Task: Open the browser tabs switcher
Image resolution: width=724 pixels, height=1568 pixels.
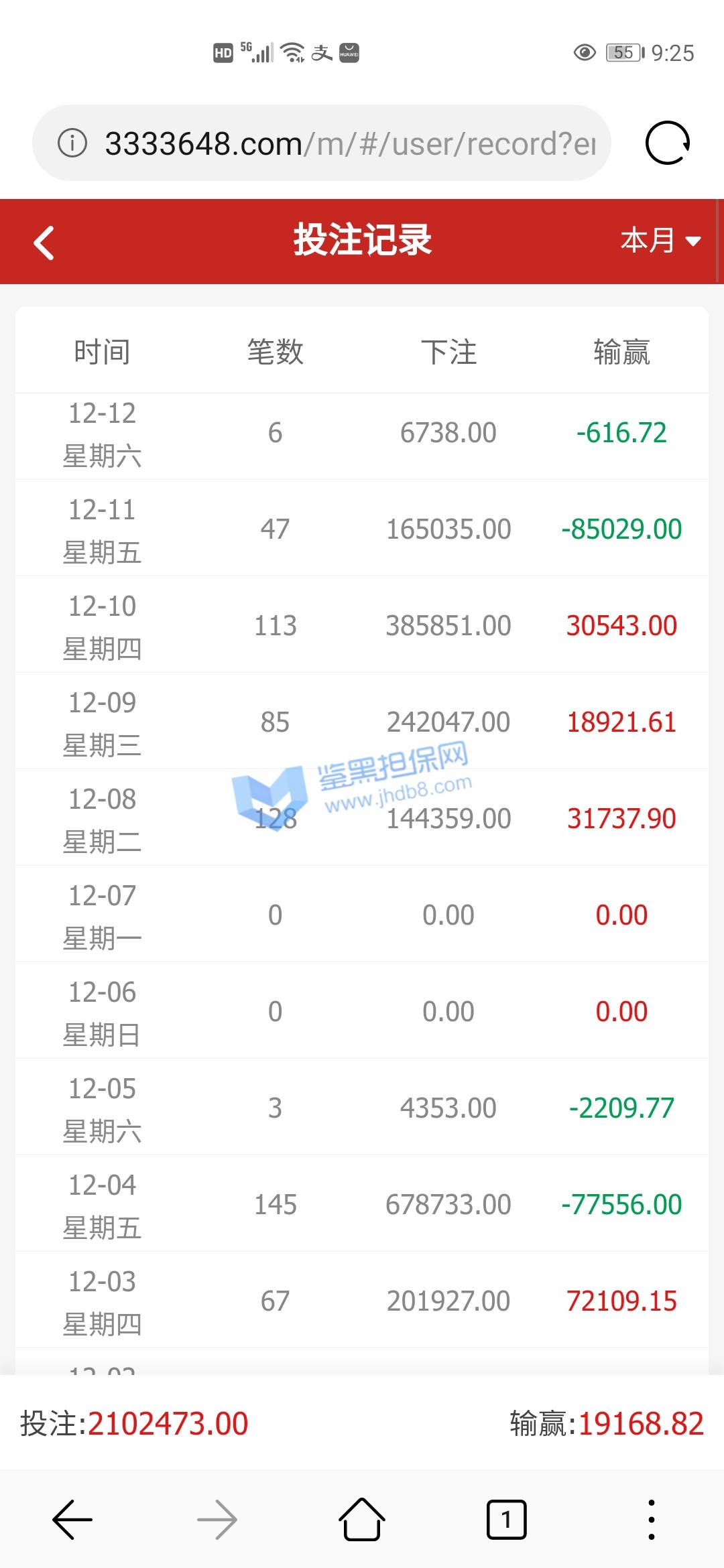Action: pyautogui.click(x=506, y=1520)
